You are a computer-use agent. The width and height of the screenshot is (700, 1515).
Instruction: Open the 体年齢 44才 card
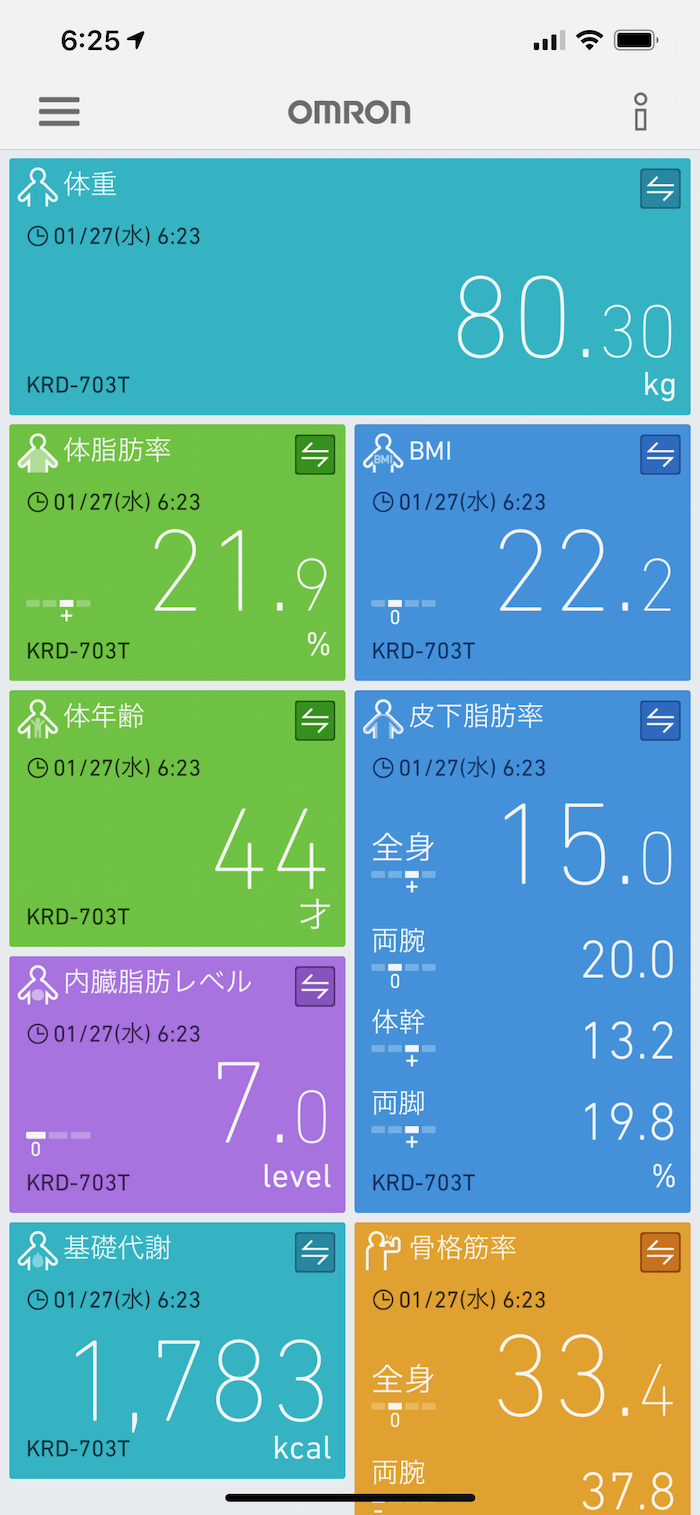click(x=178, y=840)
